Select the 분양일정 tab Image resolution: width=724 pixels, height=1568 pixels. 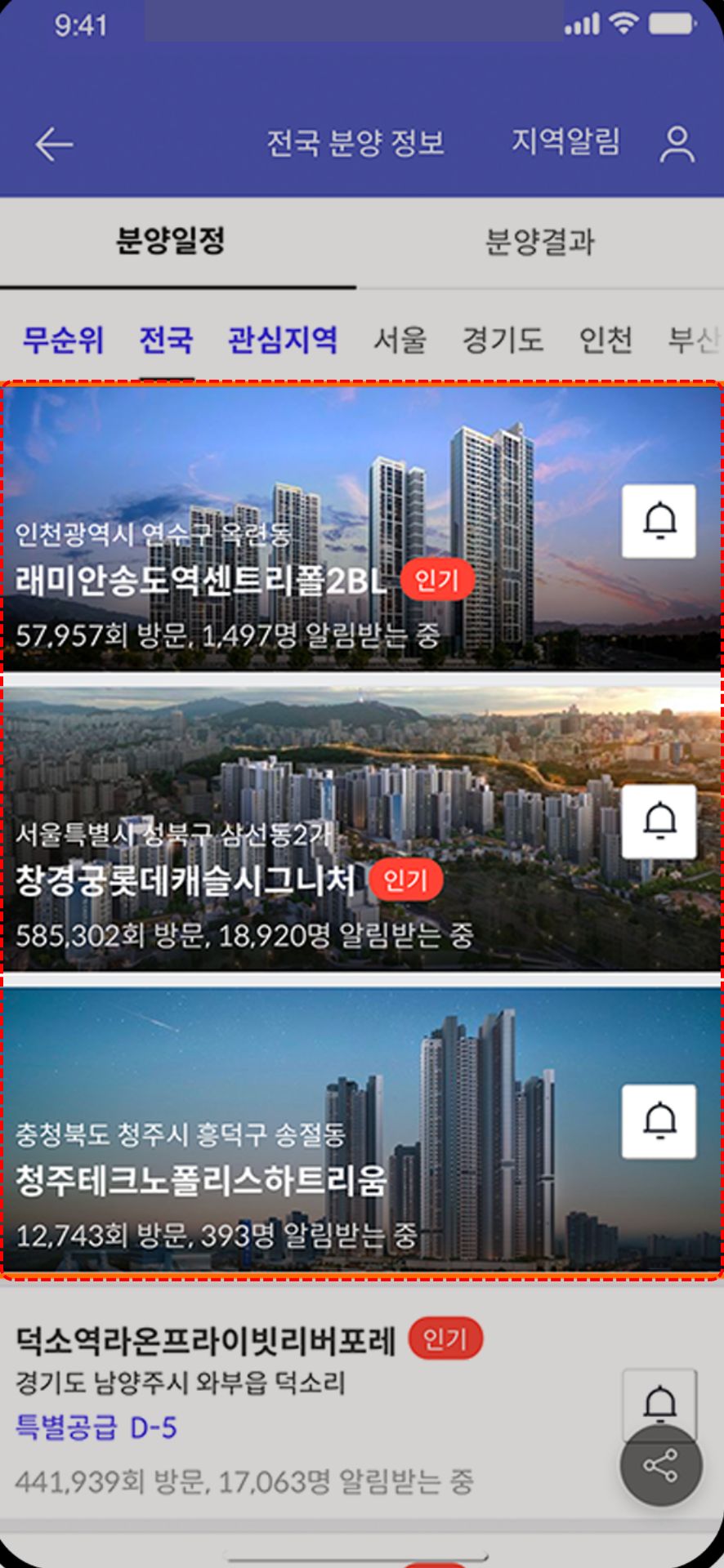pos(170,241)
